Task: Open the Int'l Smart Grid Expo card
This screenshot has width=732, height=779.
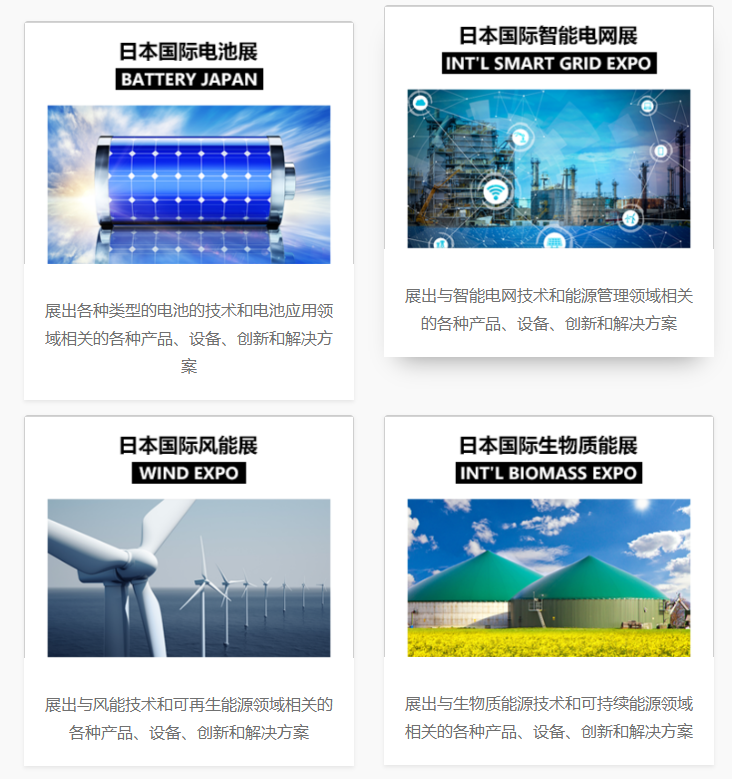Action: point(548,169)
